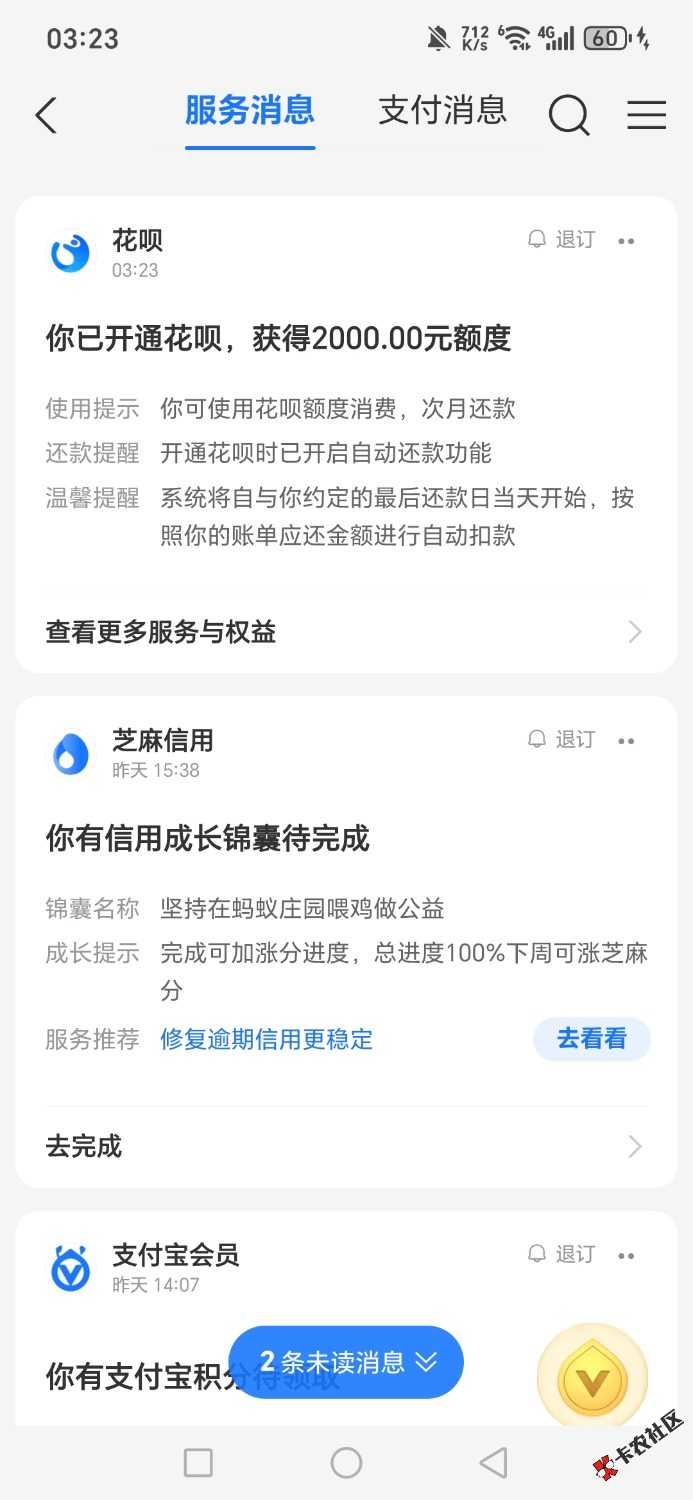
Task: Open the 修复逾期信用更稳定 link
Action: tap(266, 1039)
